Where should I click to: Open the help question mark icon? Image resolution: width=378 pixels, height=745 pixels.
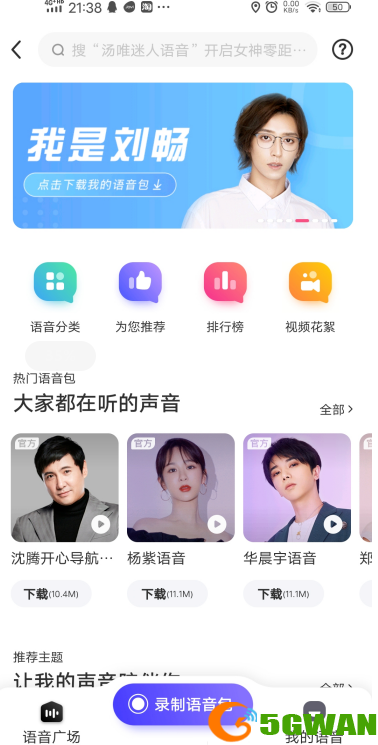[342, 49]
